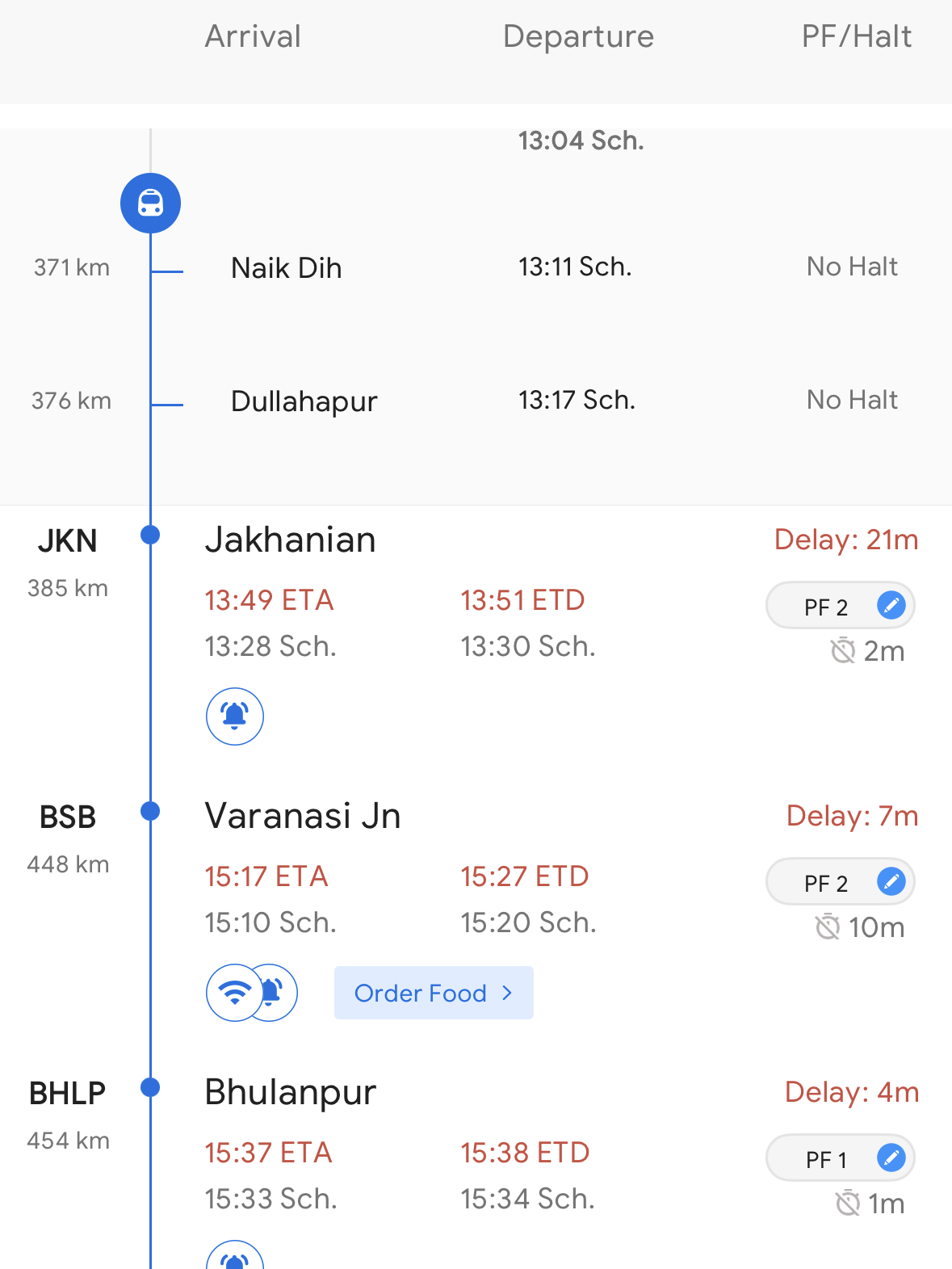
Task: Set an alarm for Jakhanian station
Action: 234,716
